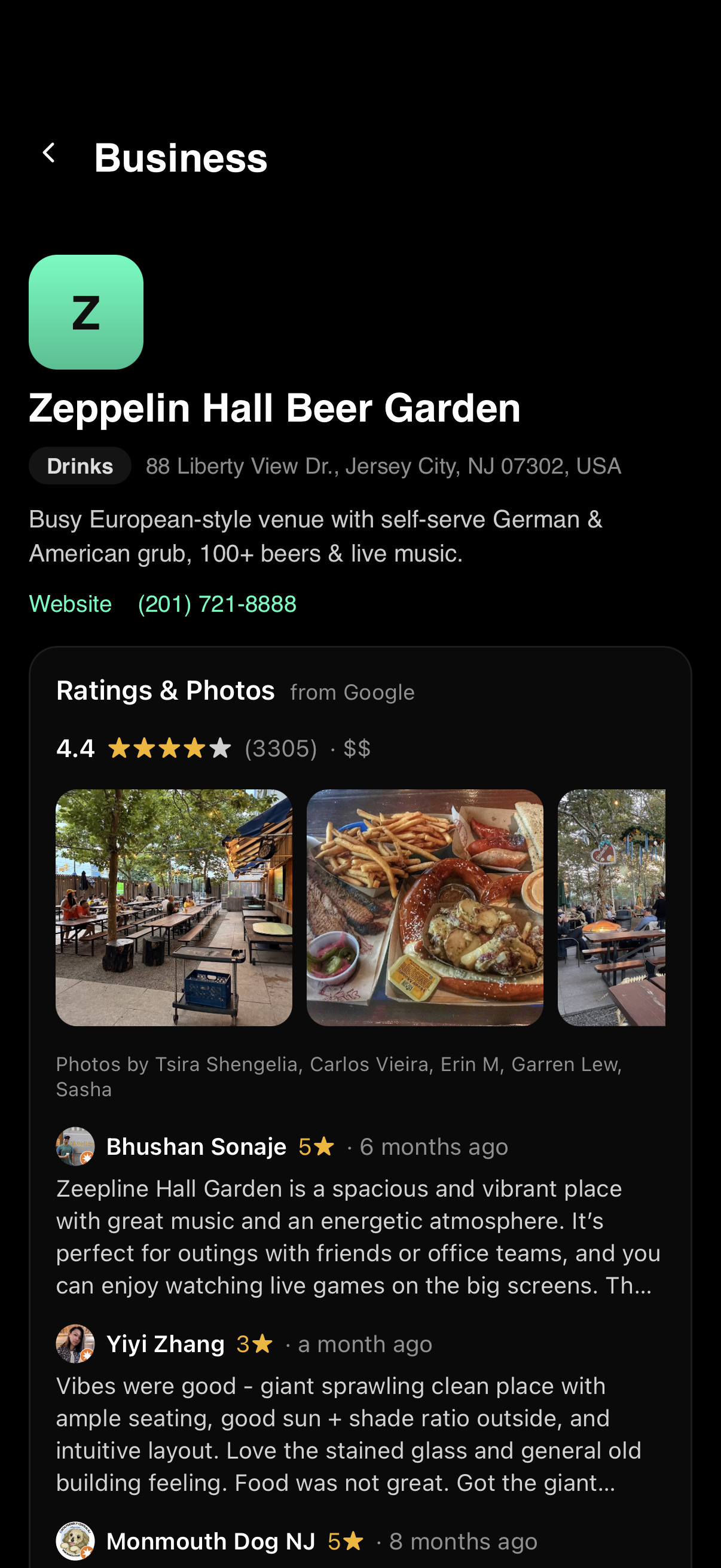View the fries and pretzel food photo
The height and width of the screenshot is (1568, 721).
coord(424,908)
